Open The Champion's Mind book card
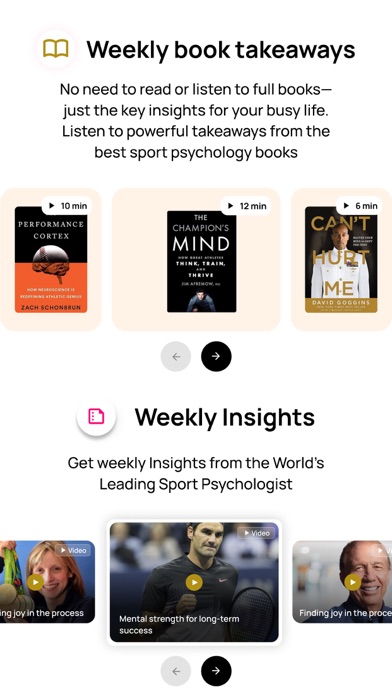 click(196, 260)
